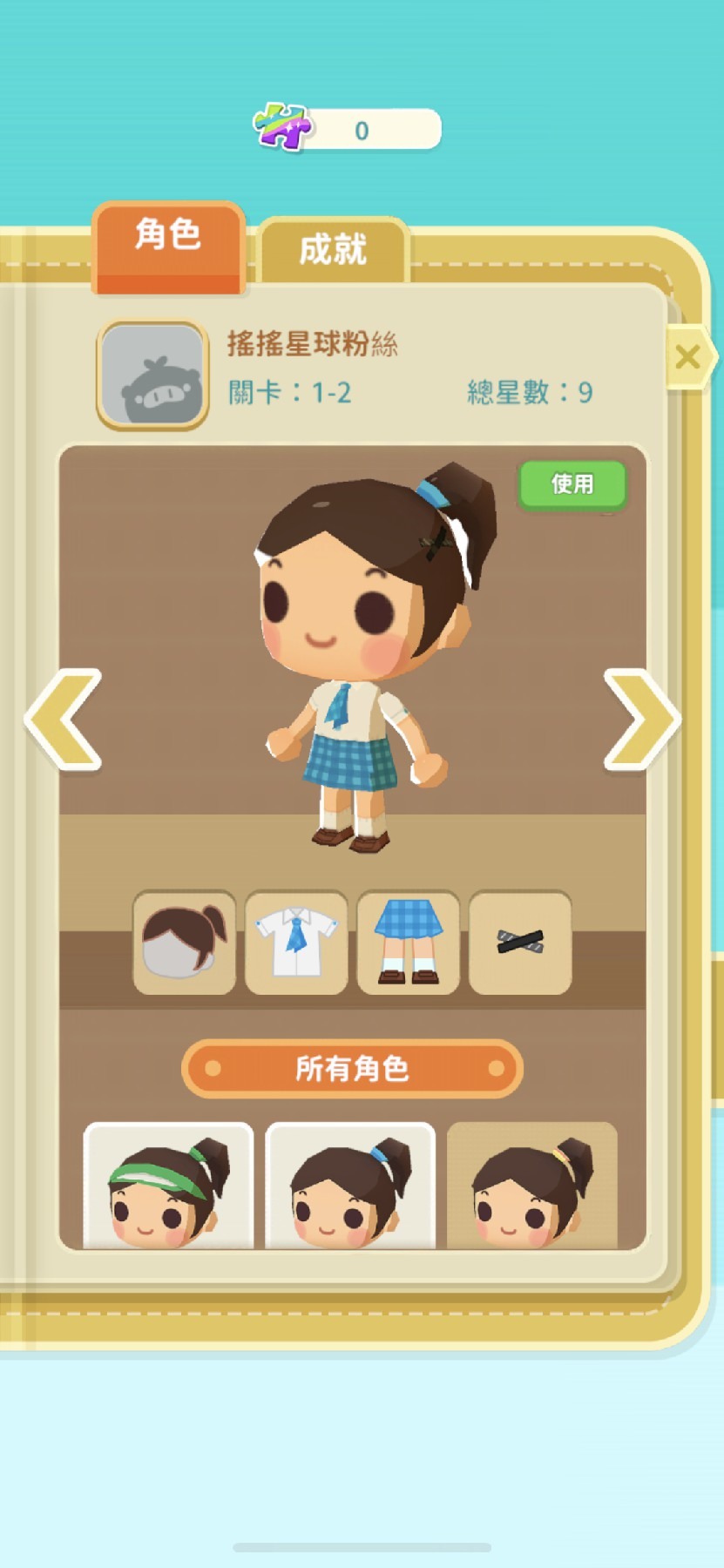Select the ponytail hairstyle item

(x=185, y=943)
